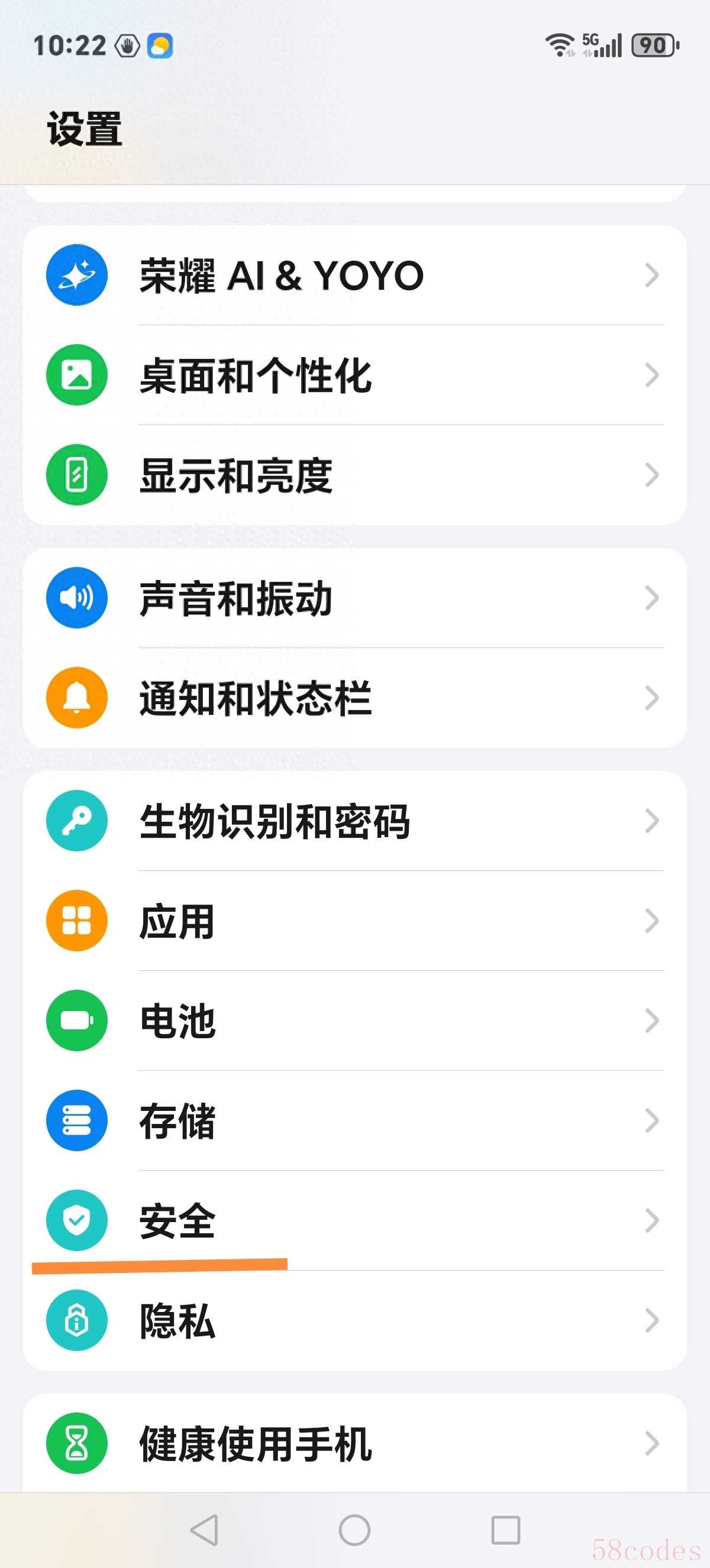
Task: Open 显示和亮度 settings
Action: tap(354, 475)
